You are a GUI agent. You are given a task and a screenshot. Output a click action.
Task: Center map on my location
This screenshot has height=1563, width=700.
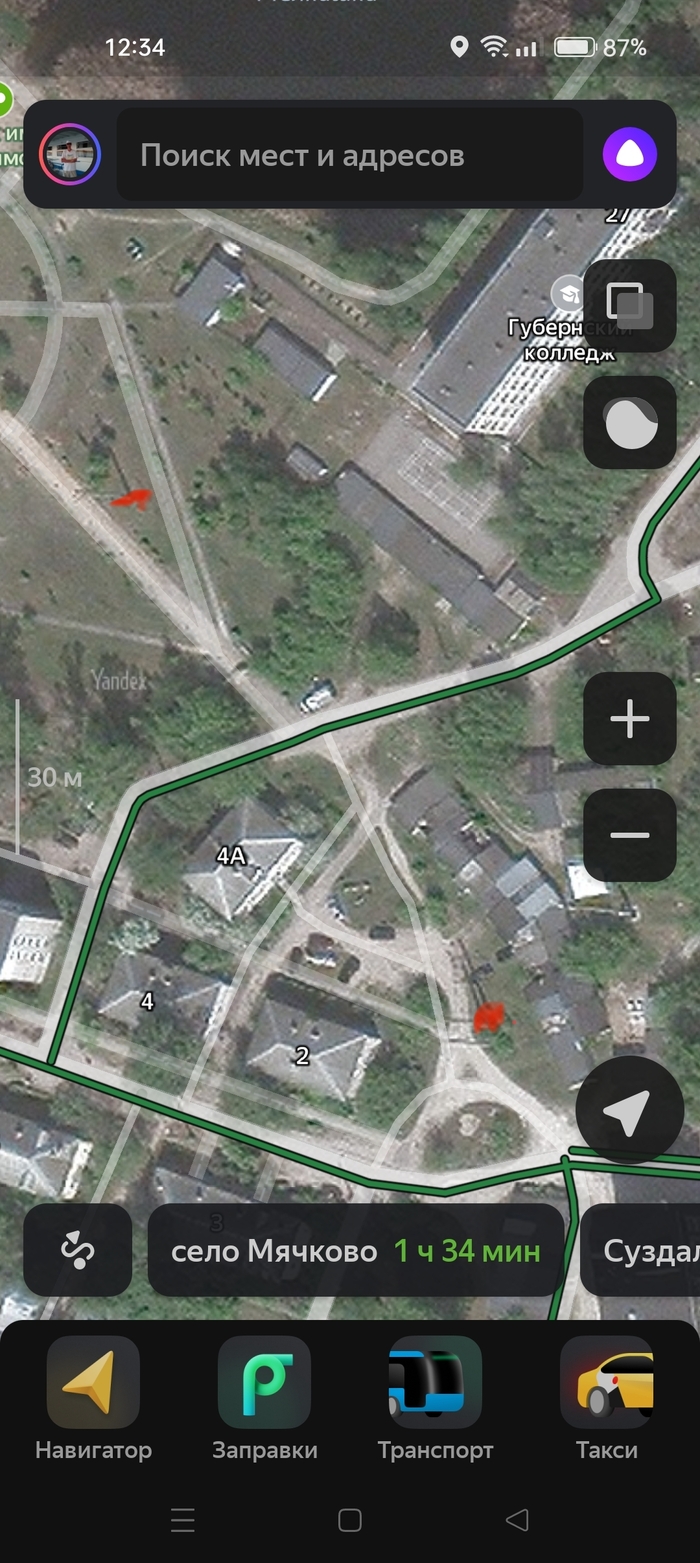click(x=630, y=1109)
